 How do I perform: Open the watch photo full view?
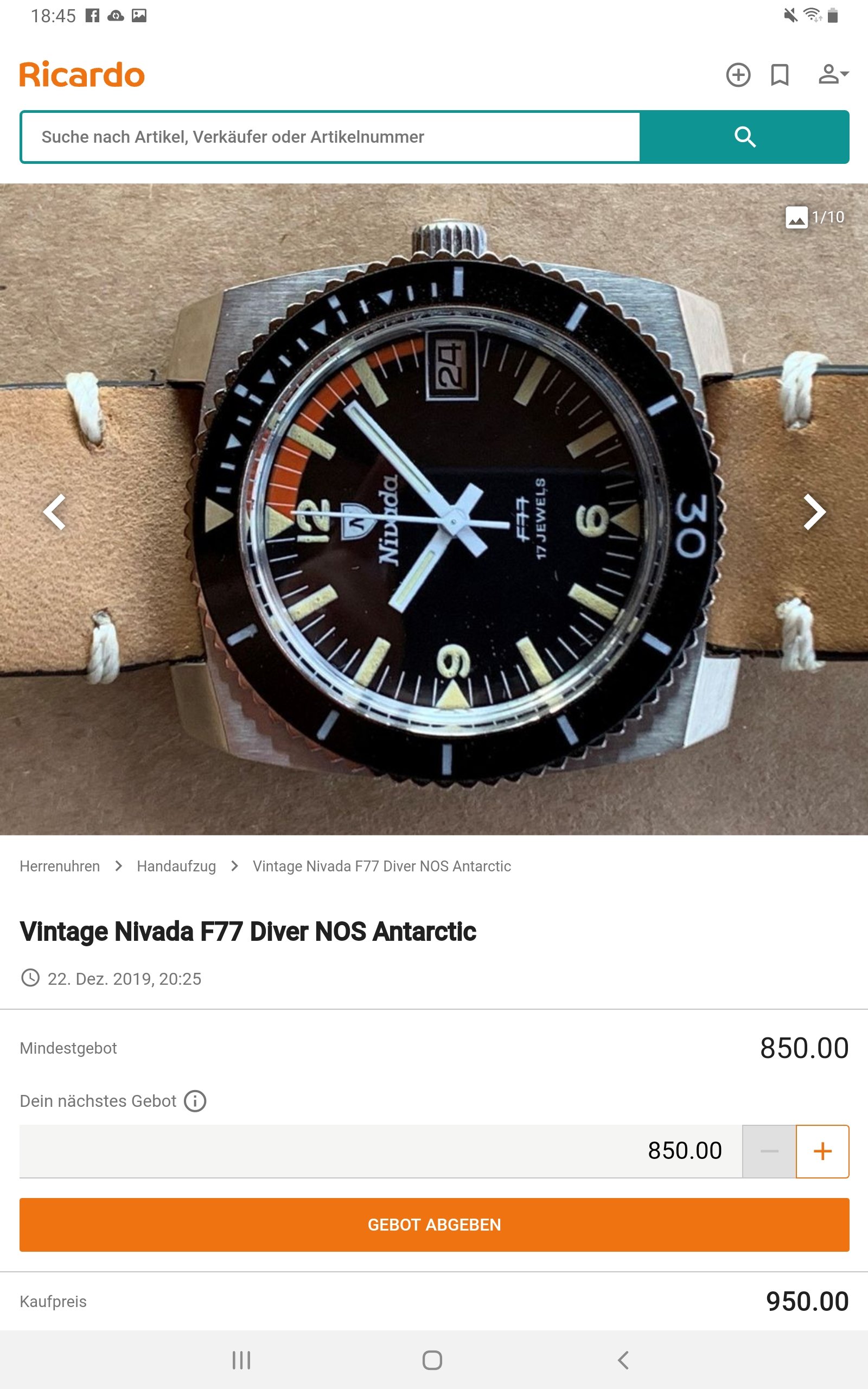coord(434,509)
